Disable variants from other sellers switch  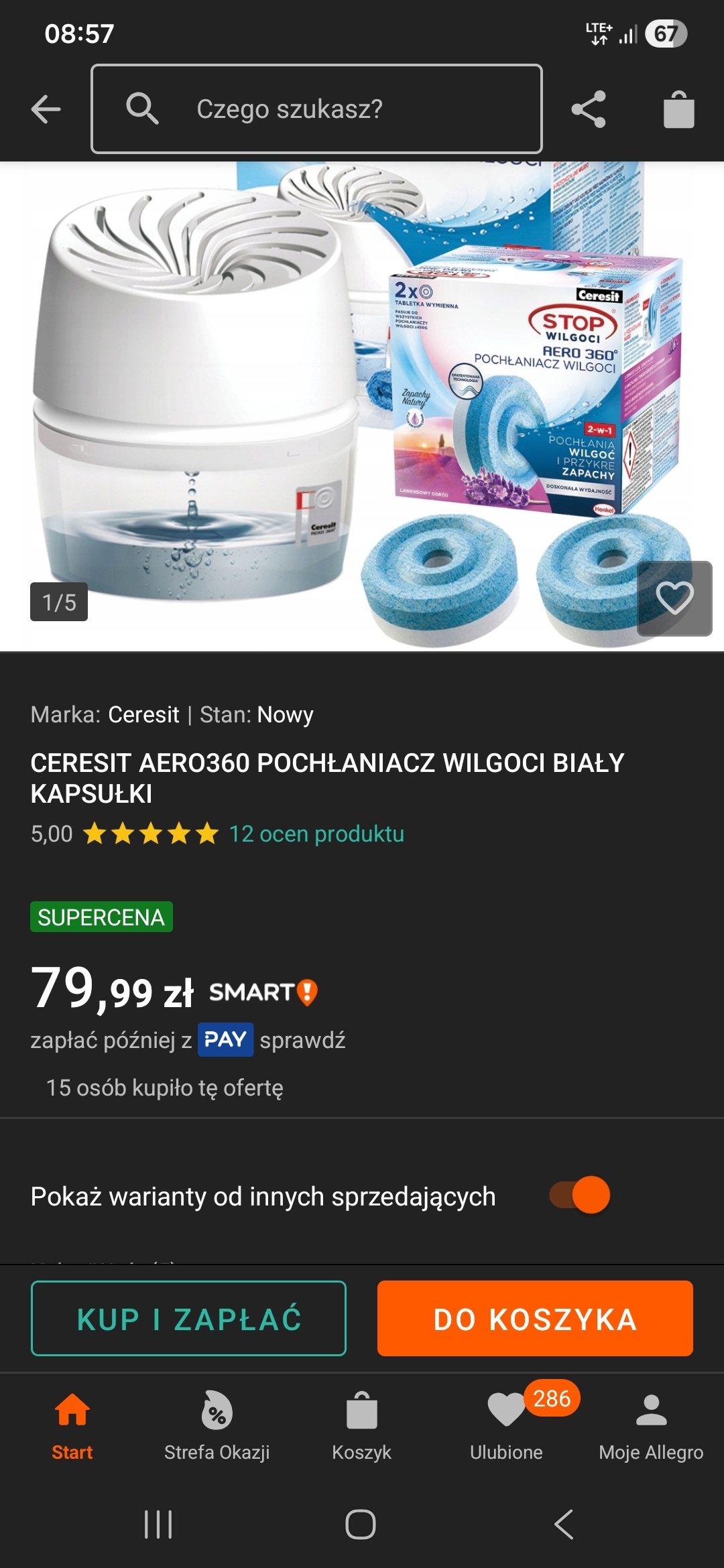tap(580, 1195)
